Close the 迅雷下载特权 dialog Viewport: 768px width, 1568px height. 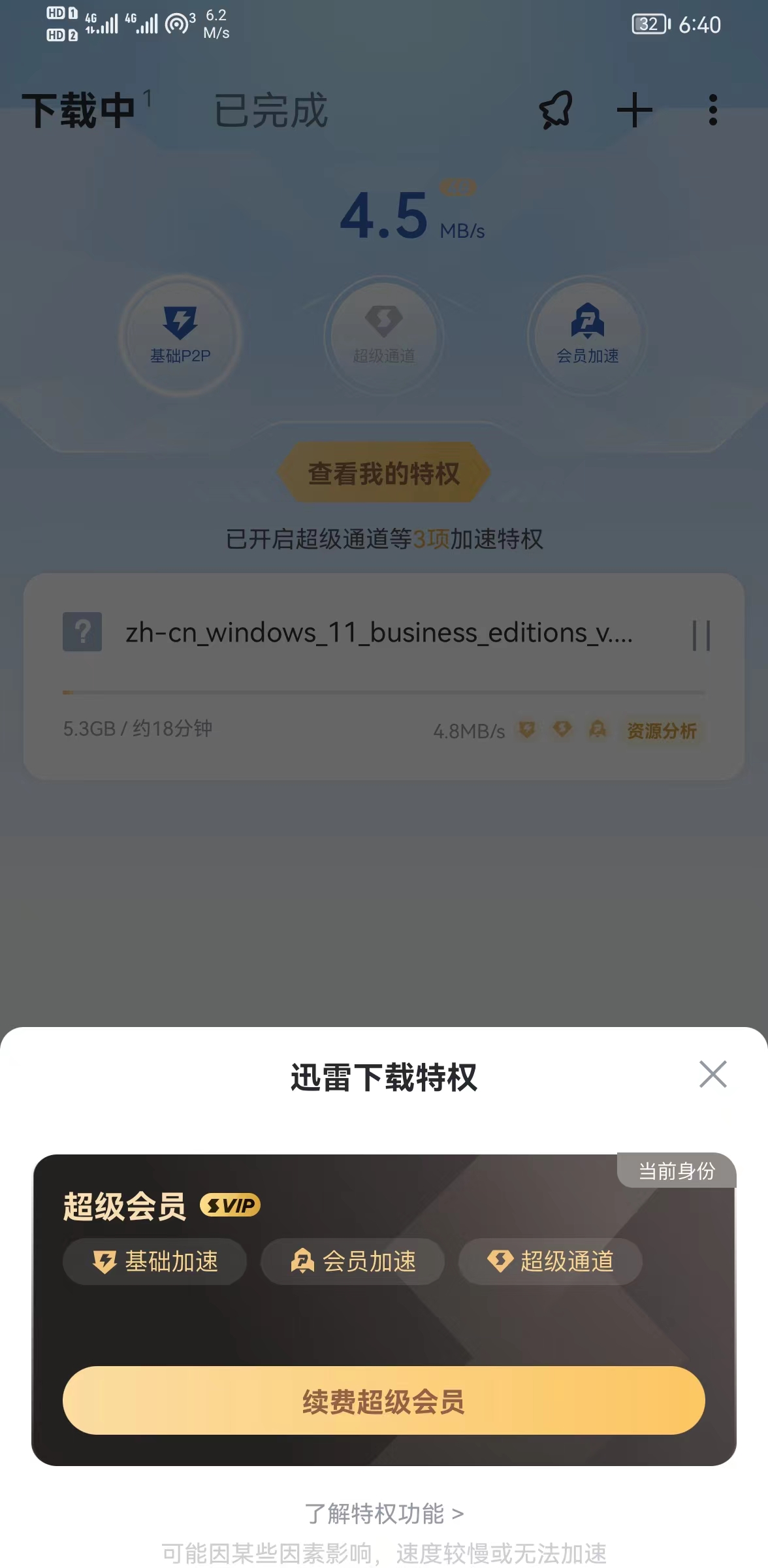pyautogui.click(x=712, y=1074)
